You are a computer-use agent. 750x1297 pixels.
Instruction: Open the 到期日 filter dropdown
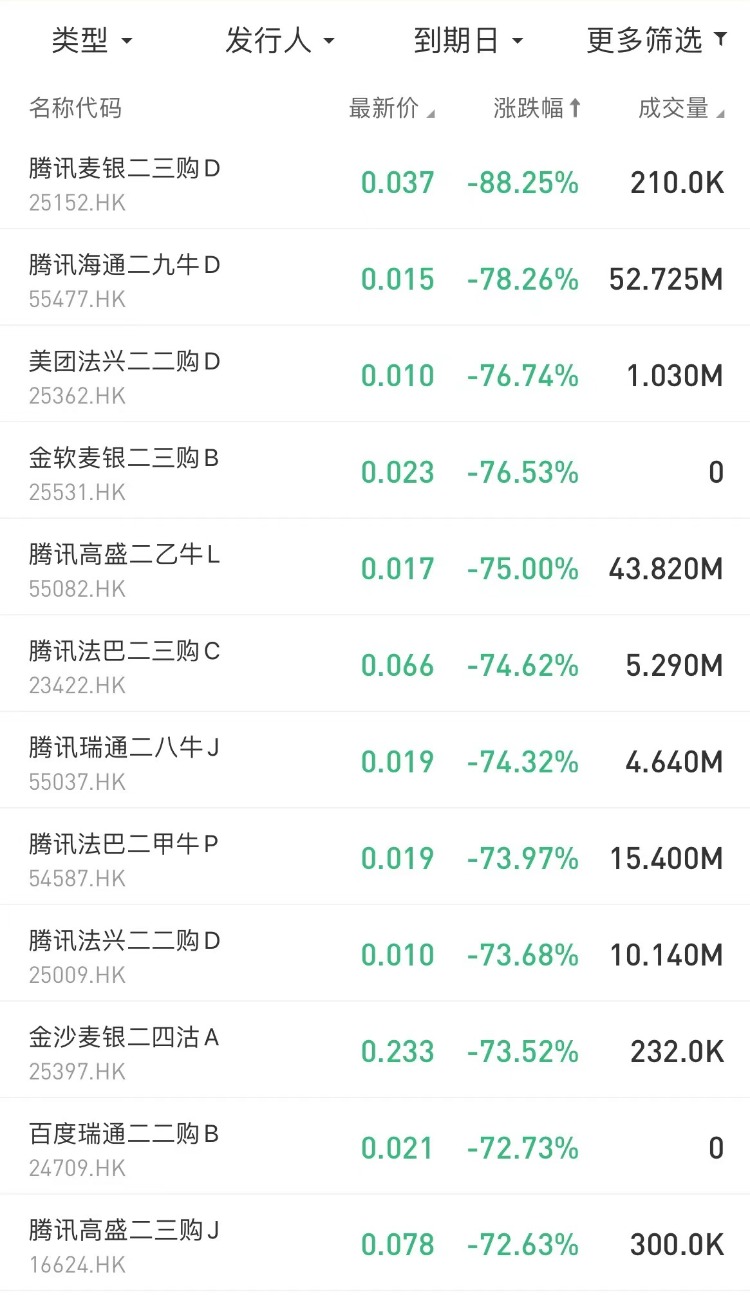468,41
